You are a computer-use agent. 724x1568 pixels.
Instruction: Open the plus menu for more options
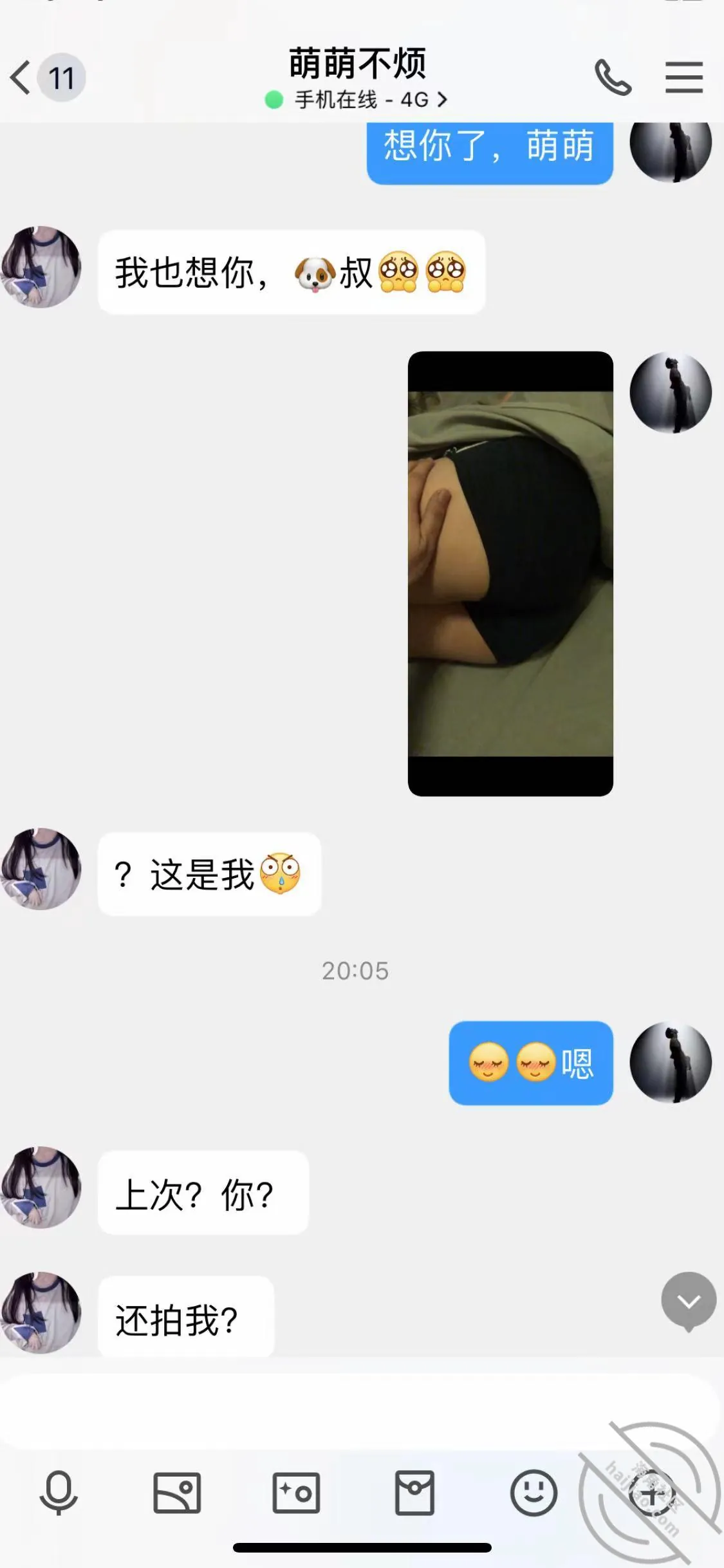pos(651,1493)
